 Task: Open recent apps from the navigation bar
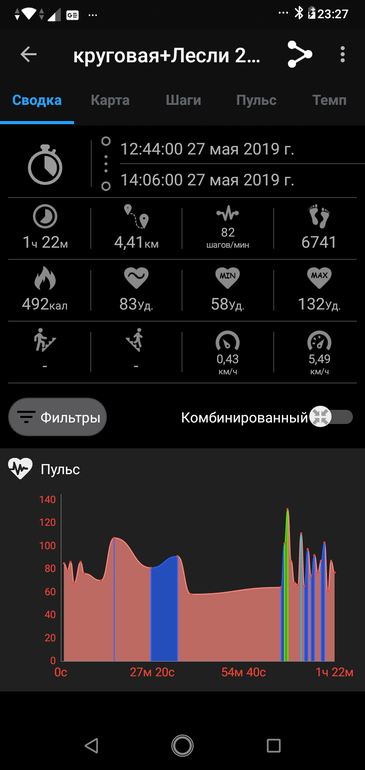pyautogui.click(x=274, y=745)
